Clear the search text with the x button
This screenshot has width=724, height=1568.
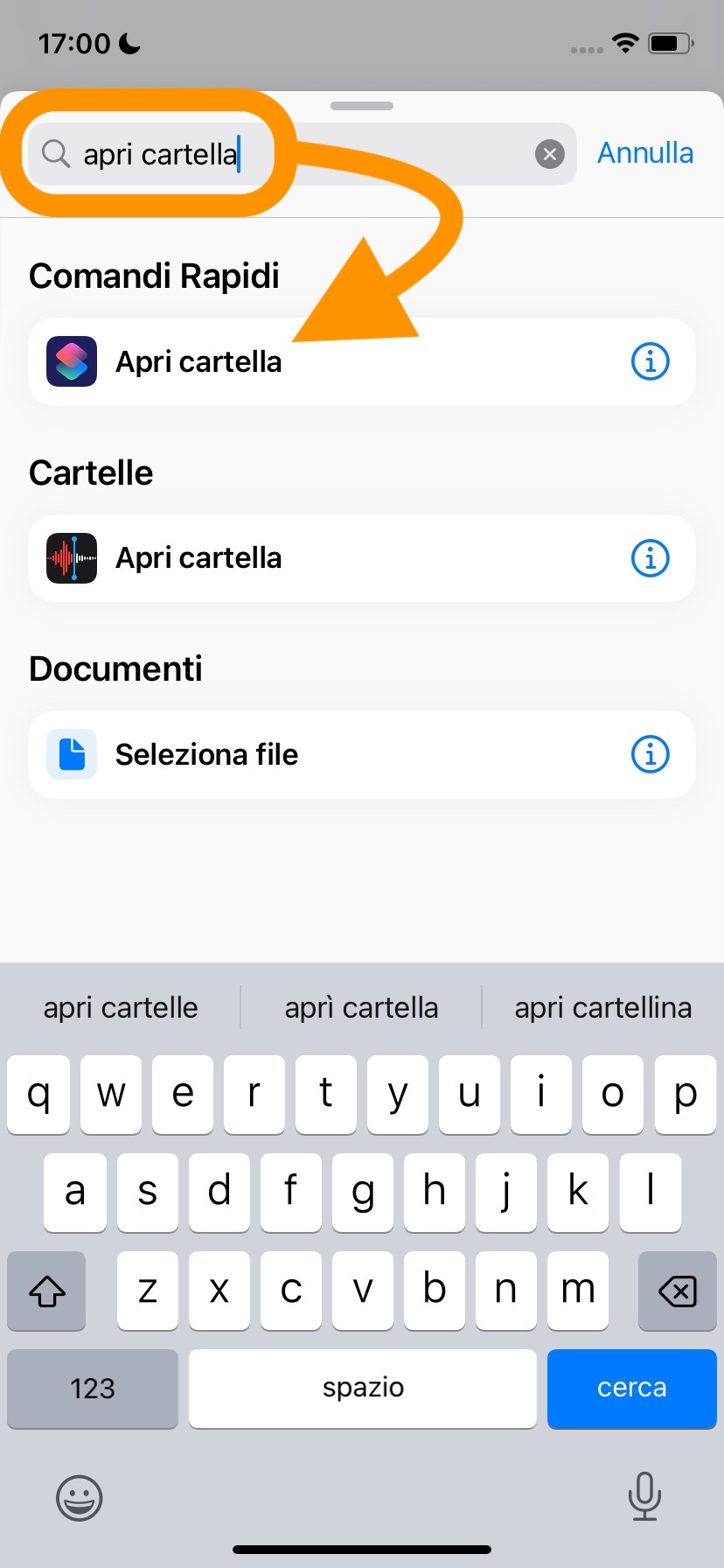point(549,155)
